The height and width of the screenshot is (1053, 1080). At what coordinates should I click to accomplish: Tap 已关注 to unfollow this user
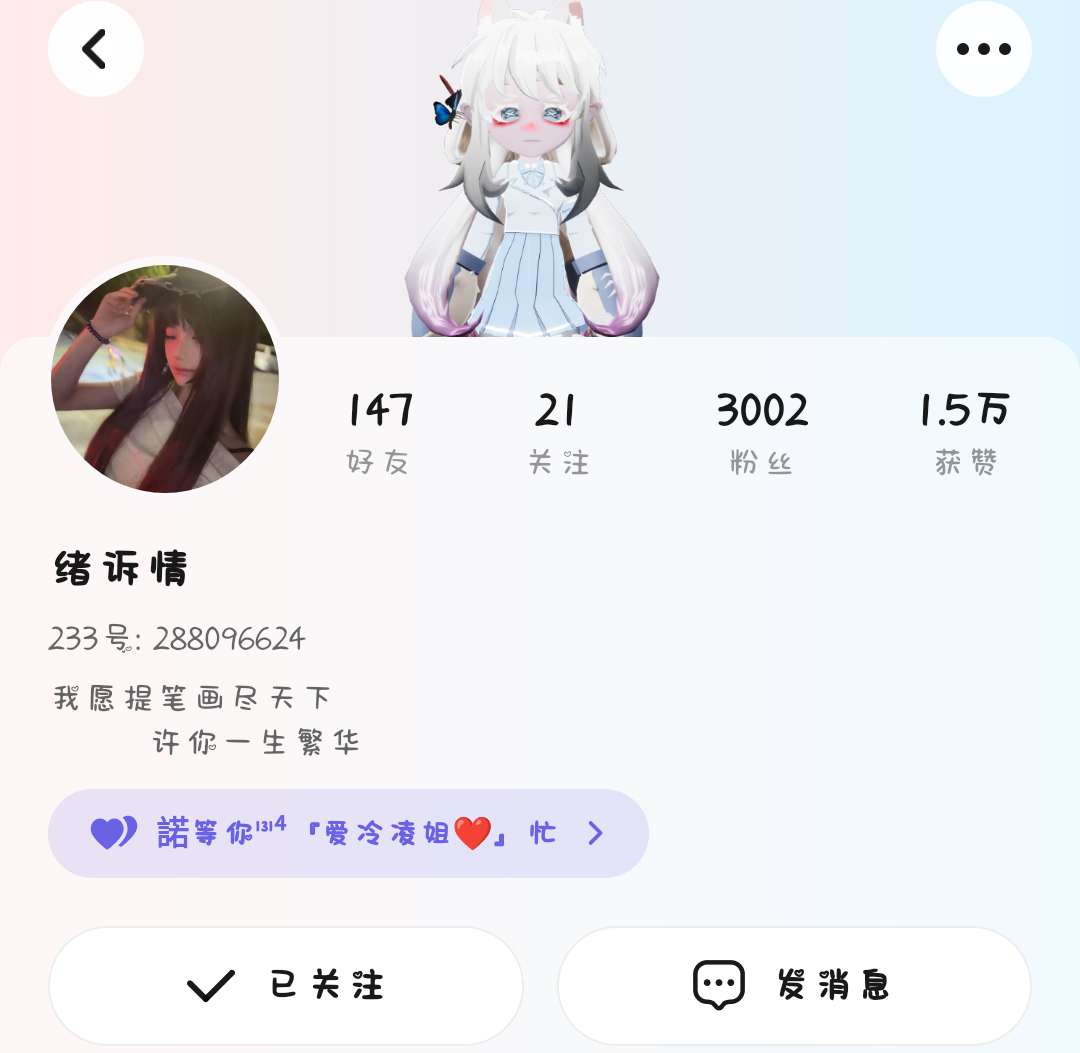coord(286,986)
